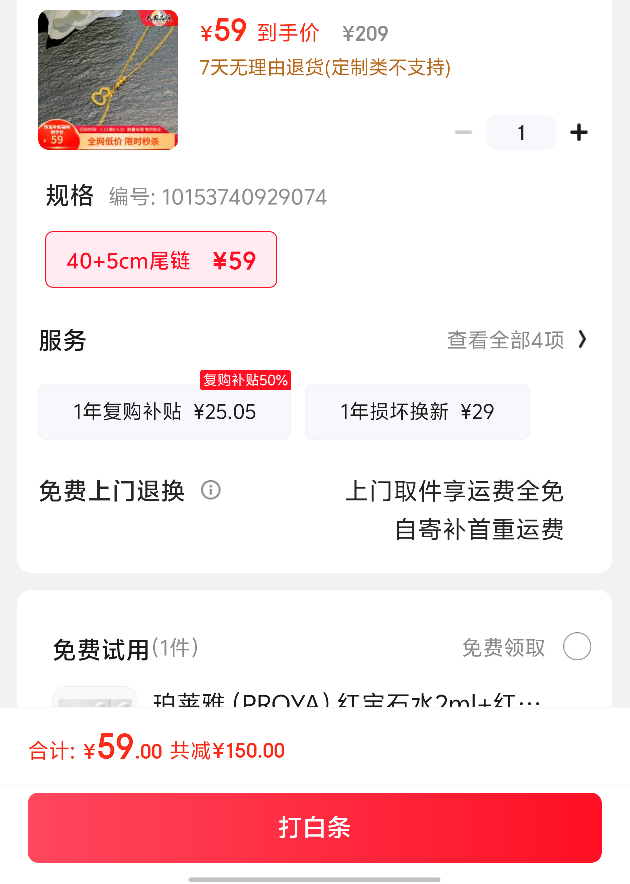Show info about 免费上门退换
The width and height of the screenshot is (630, 884).
210,490
